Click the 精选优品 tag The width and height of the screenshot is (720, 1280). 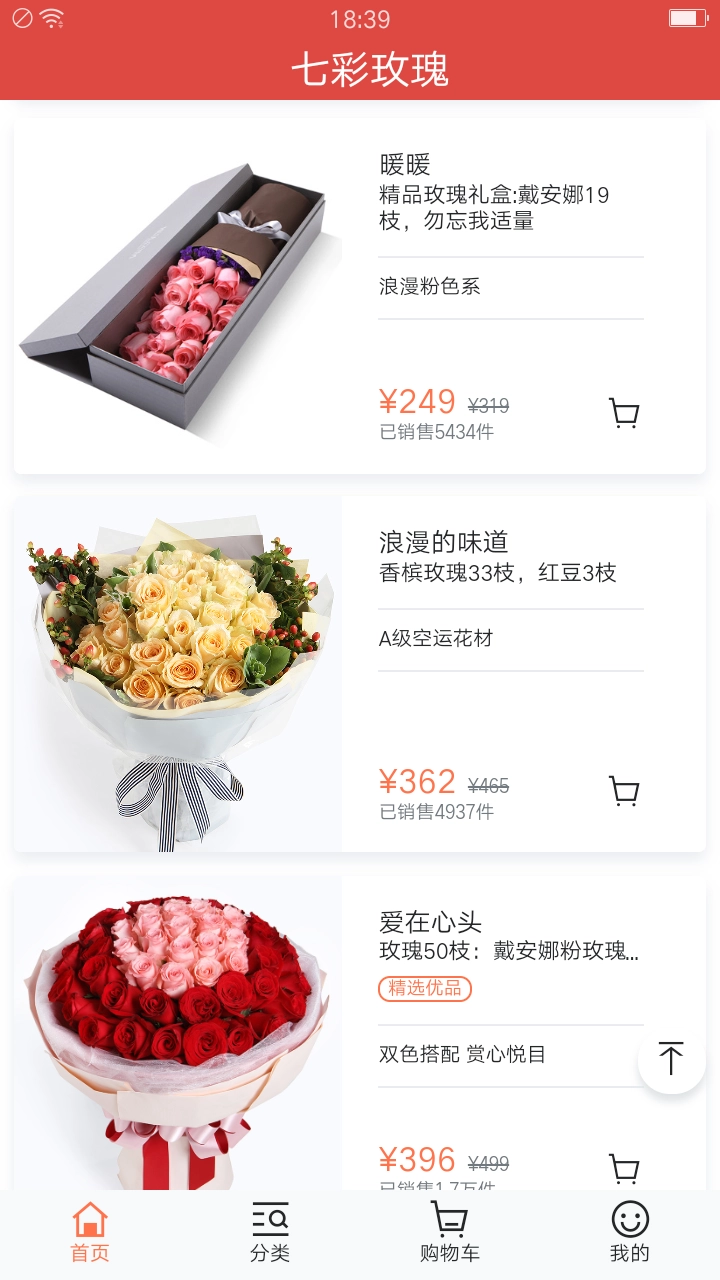click(425, 988)
